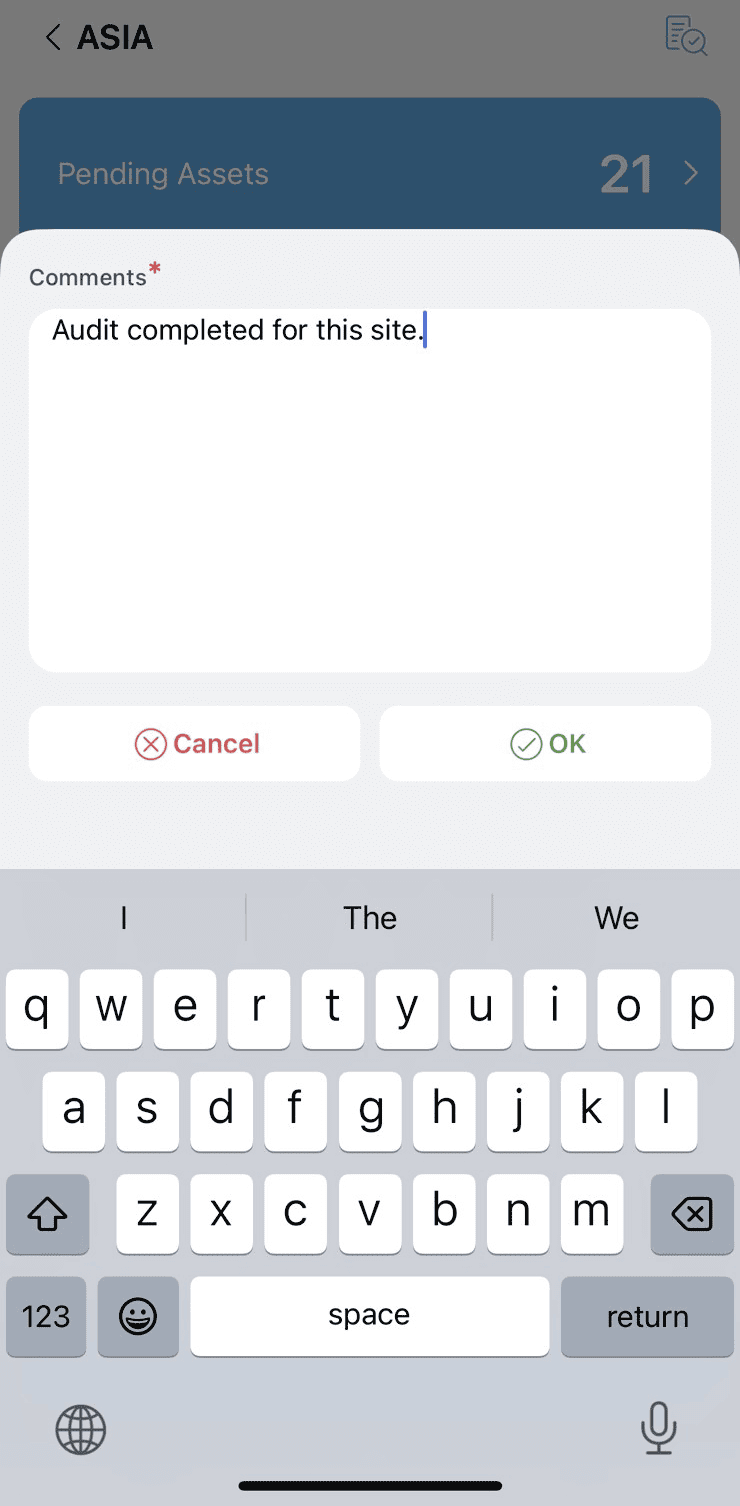Image resolution: width=740 pixels, height=1506 pixels.
Task: Enable shift for a capital letter
Action: [47, 1214]
